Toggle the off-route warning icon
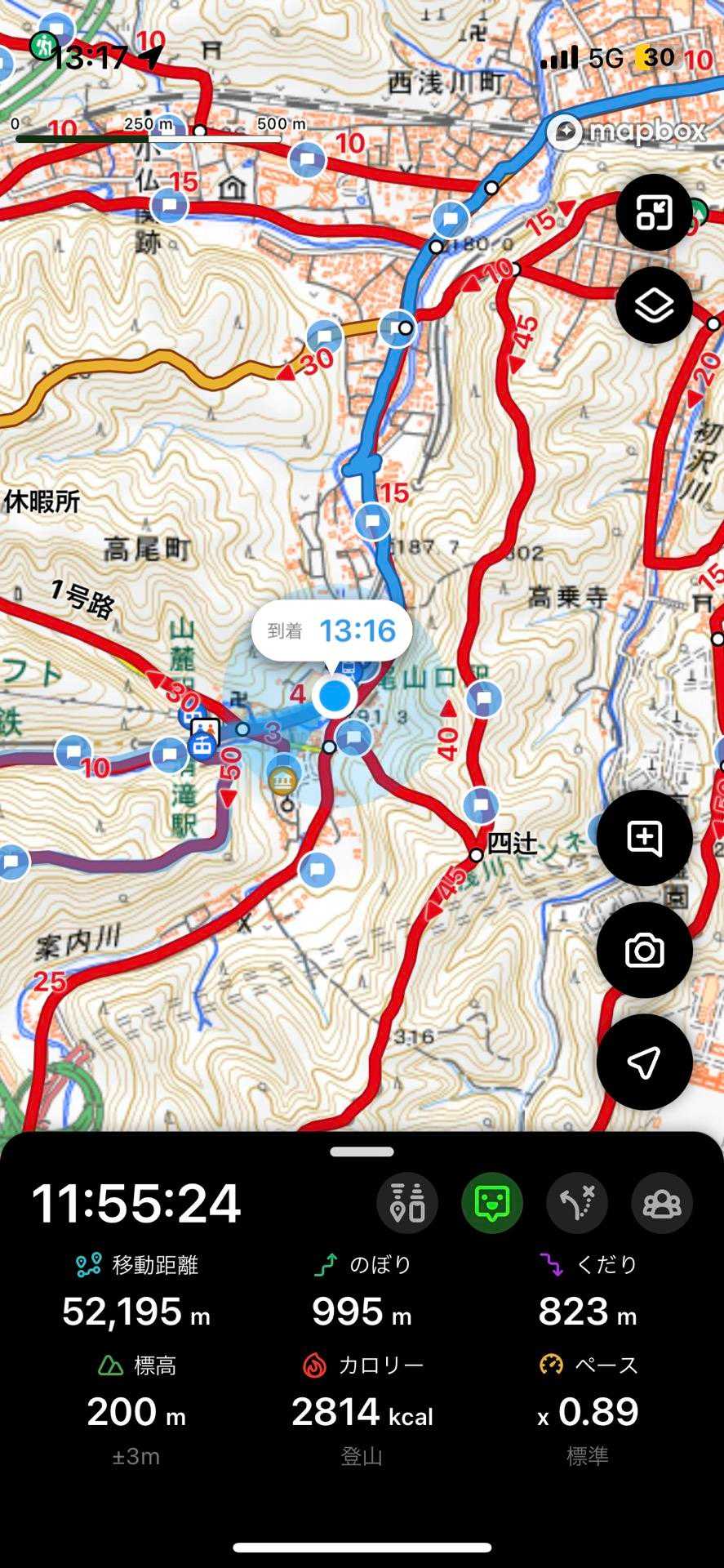 577,1203
